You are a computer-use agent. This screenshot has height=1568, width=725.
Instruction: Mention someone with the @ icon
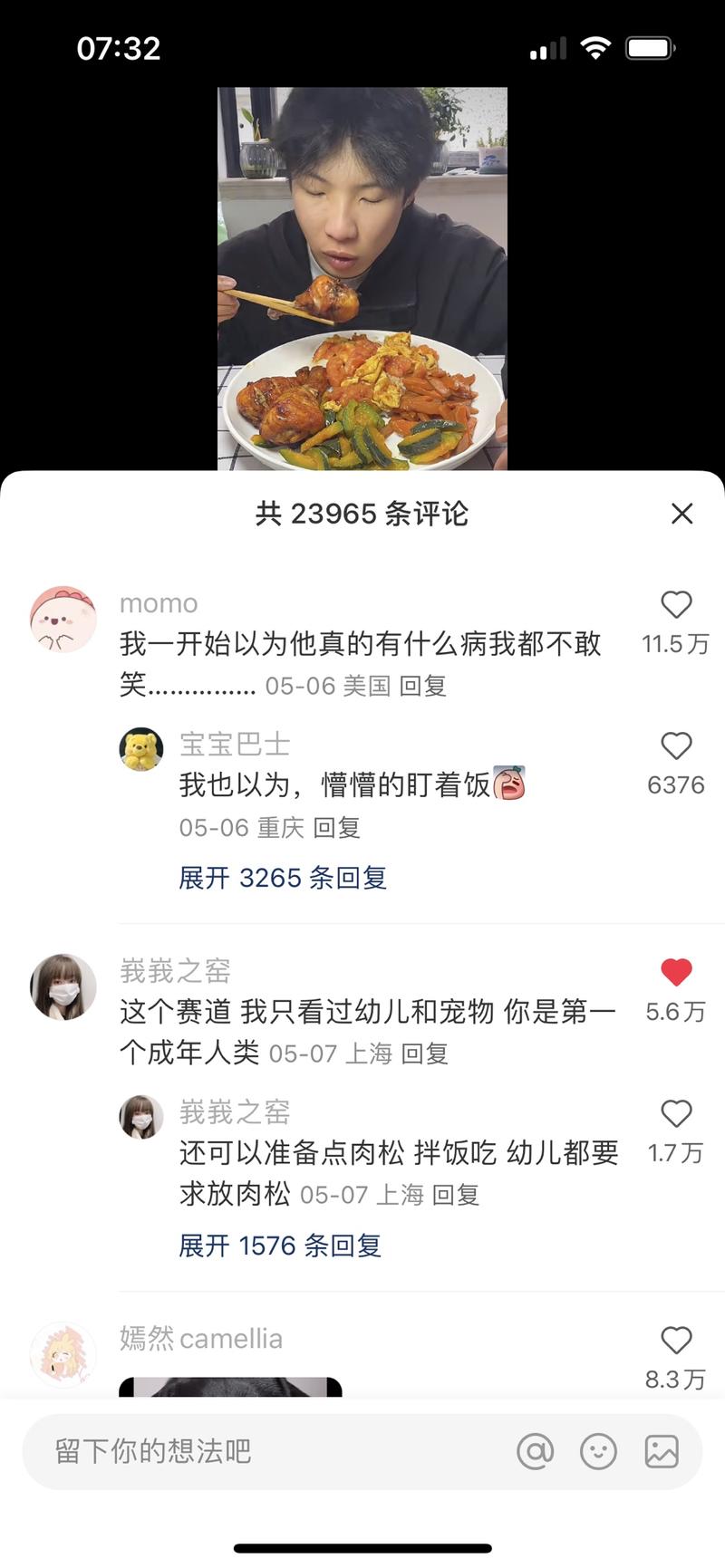[x=535, y=1452]
